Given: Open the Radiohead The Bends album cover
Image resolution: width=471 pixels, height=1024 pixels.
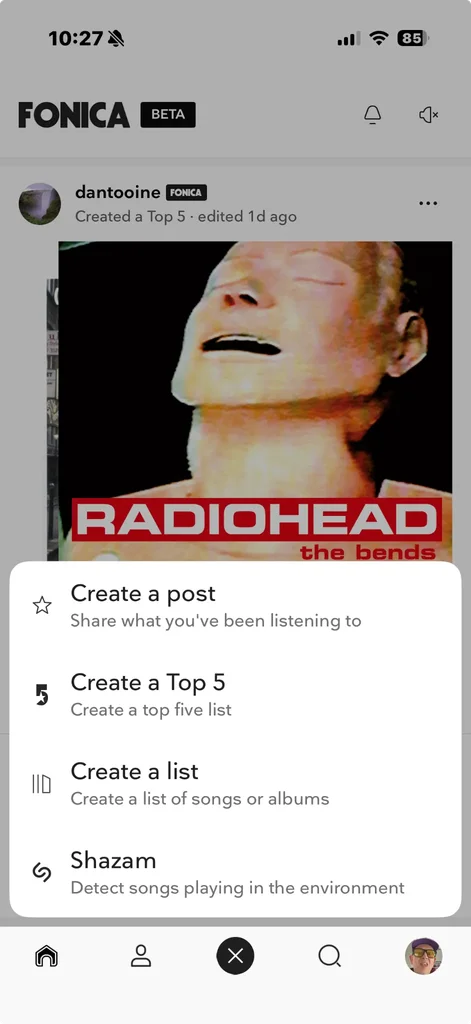Looking at the screenshot, I should [x=255, y=401].
